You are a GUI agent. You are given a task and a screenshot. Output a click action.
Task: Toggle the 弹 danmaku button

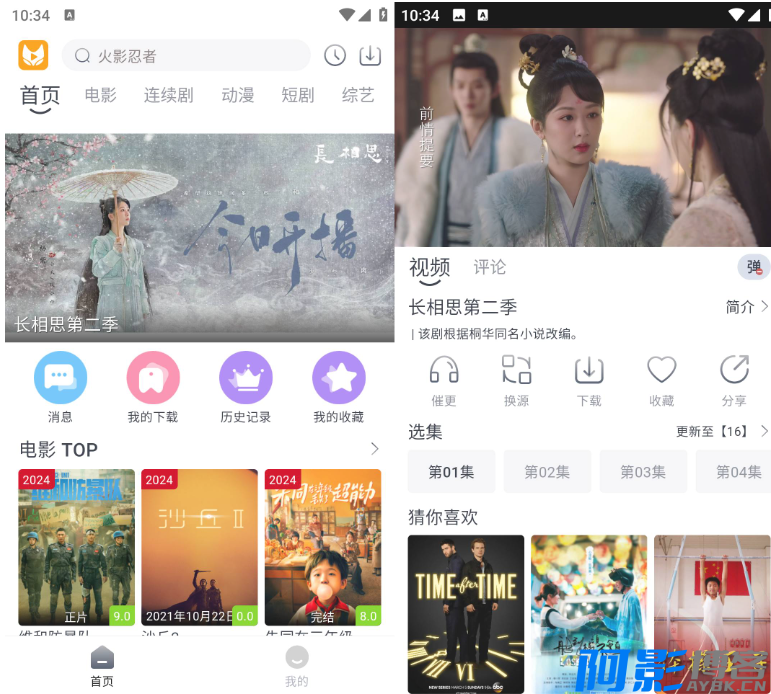754,267
